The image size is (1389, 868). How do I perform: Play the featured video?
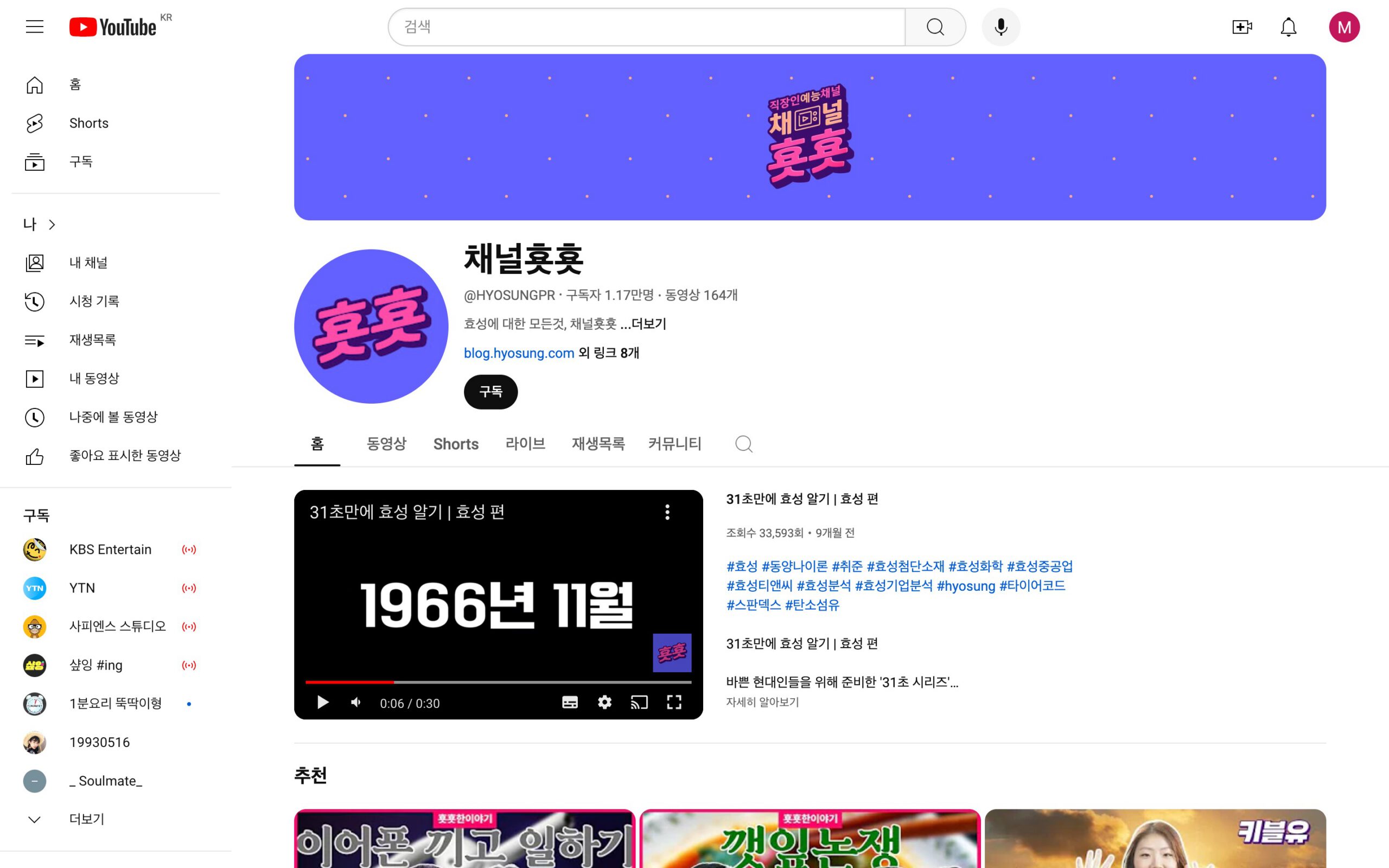pos(323,703)
